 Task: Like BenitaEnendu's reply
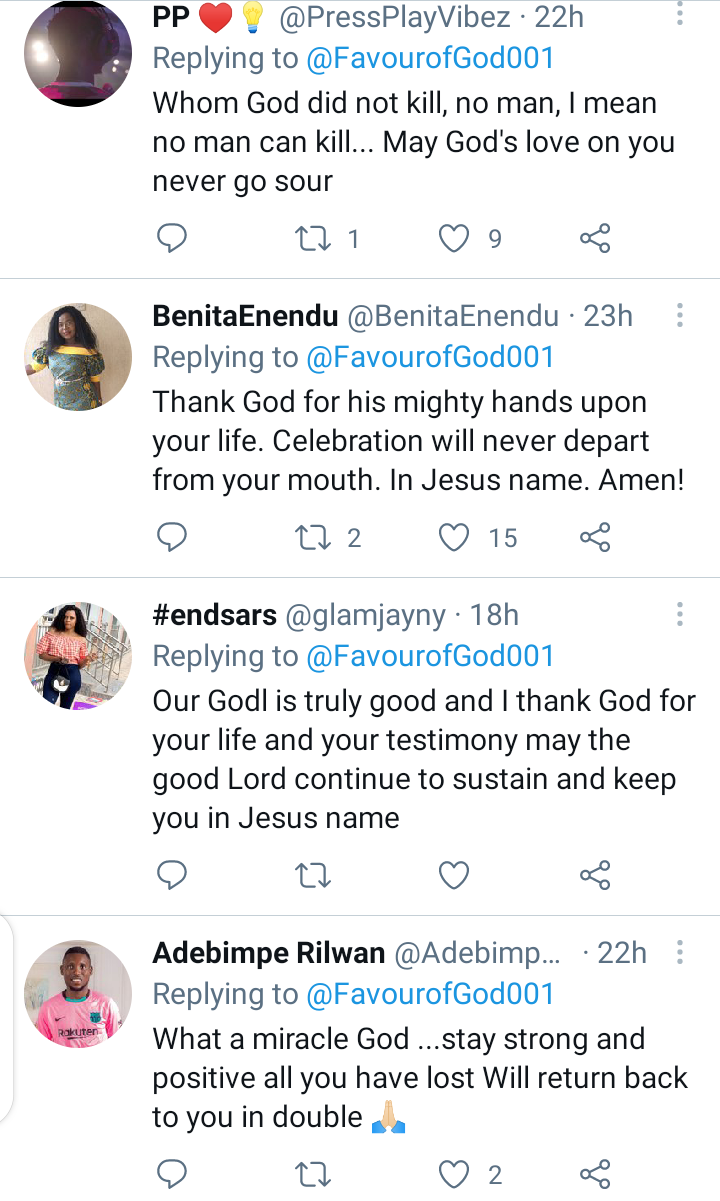tap(455, 538)
